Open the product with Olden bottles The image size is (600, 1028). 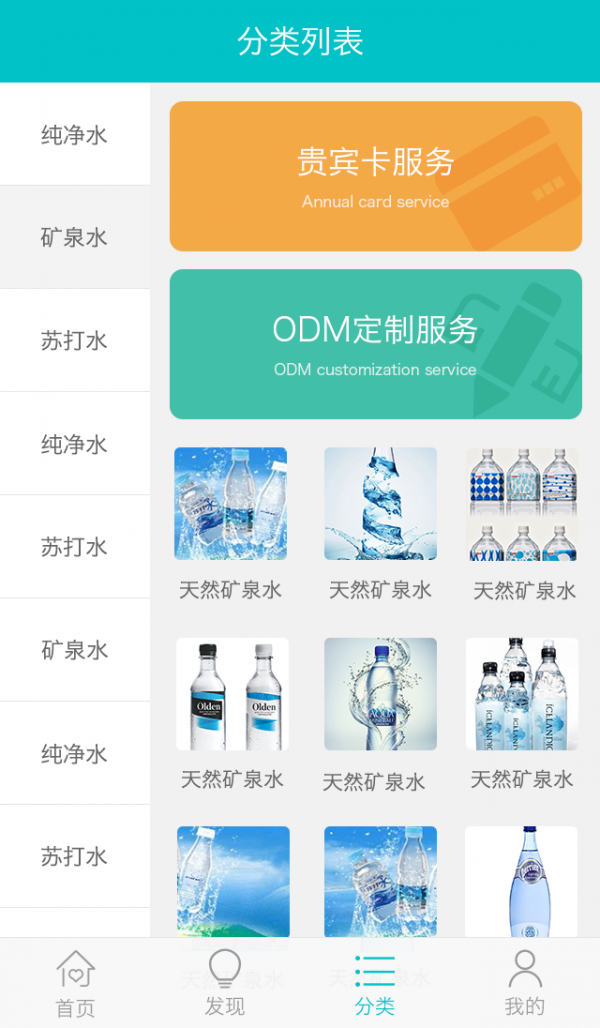tap(232, 694)
